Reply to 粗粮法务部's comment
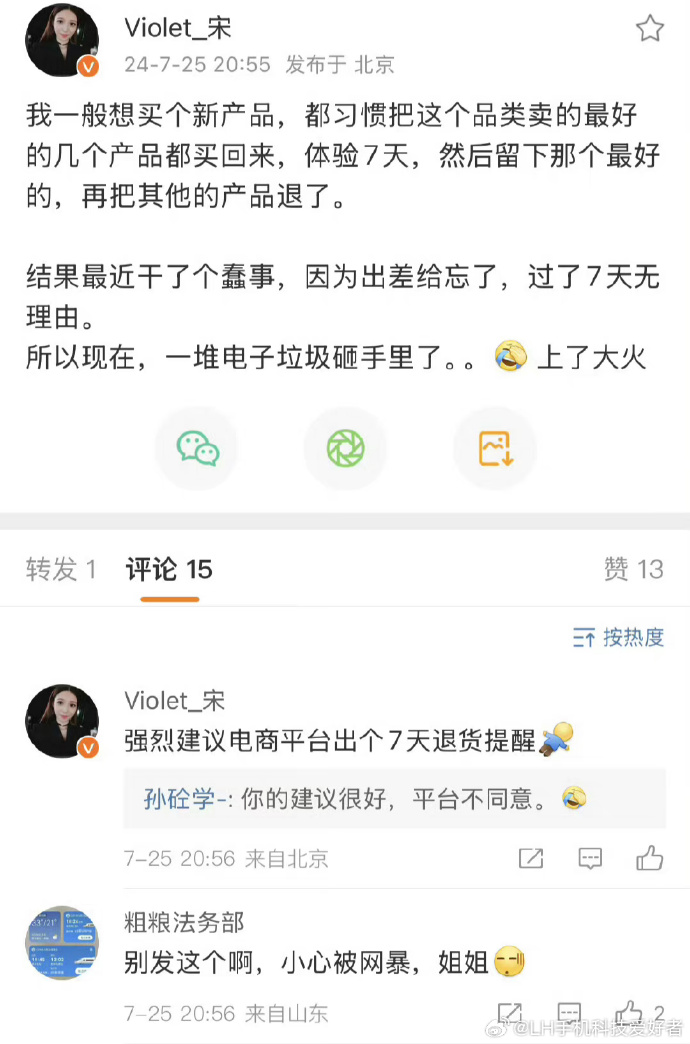690x1044 pixels. point(569,1012)
